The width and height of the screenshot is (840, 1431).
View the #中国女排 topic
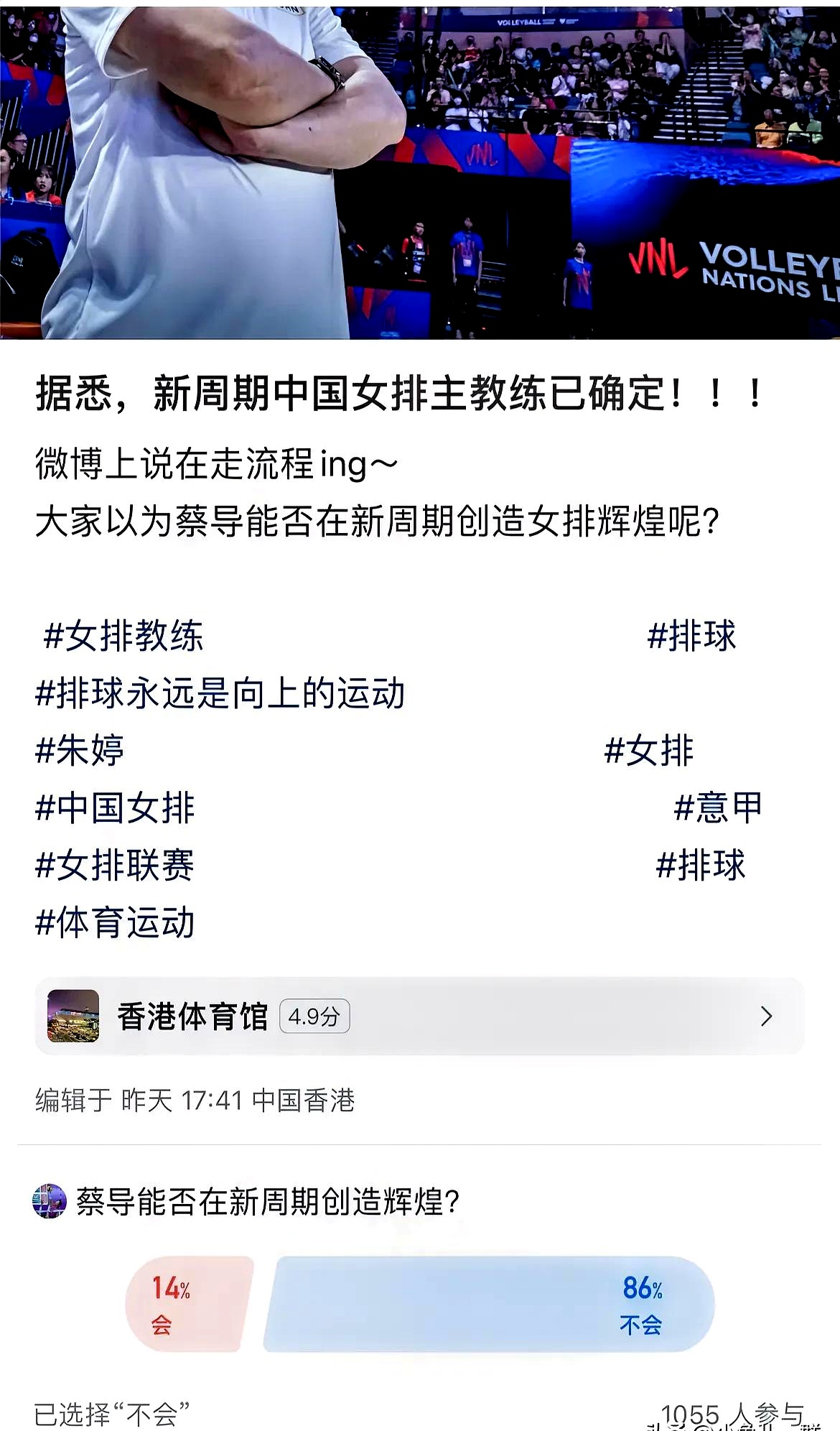coord(115,808)
